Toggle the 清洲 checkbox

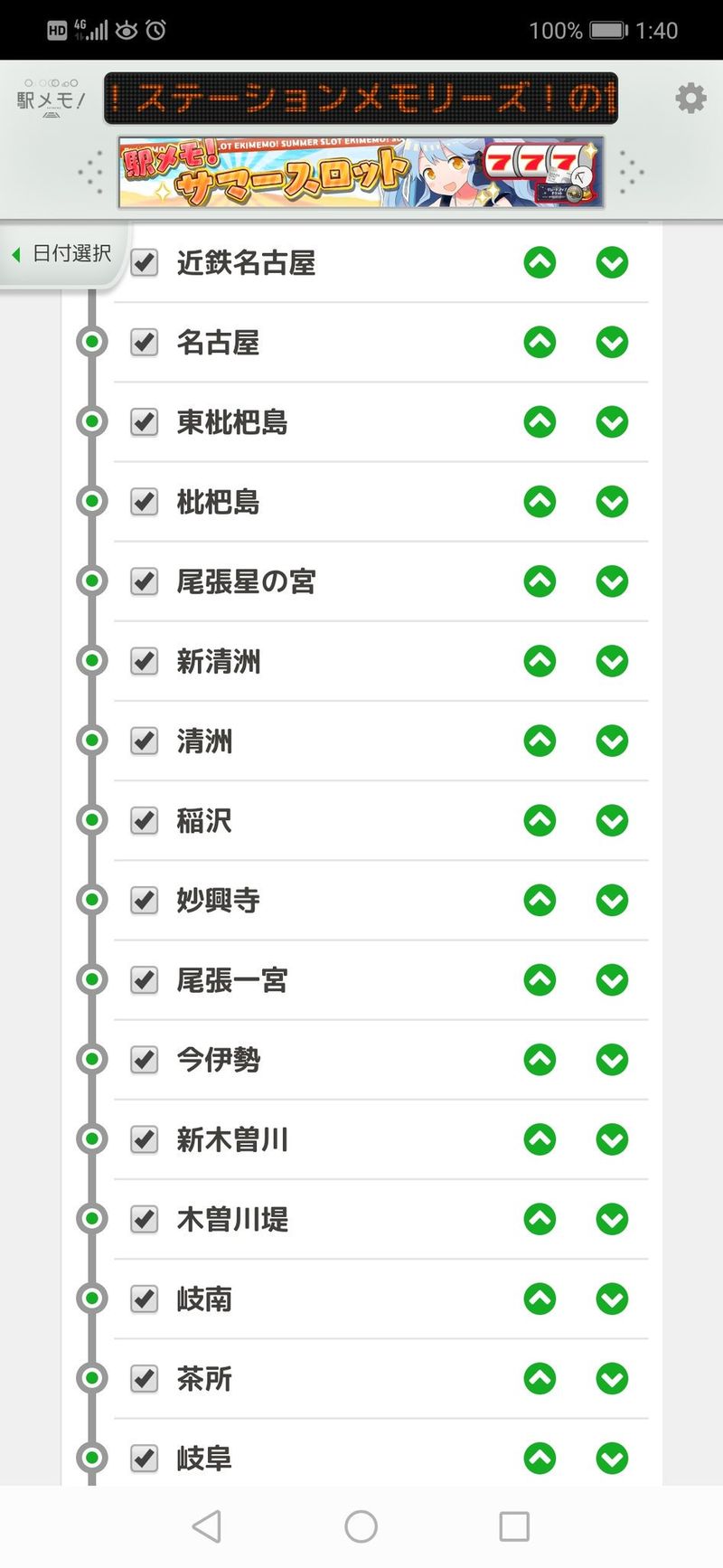[145, 741]
